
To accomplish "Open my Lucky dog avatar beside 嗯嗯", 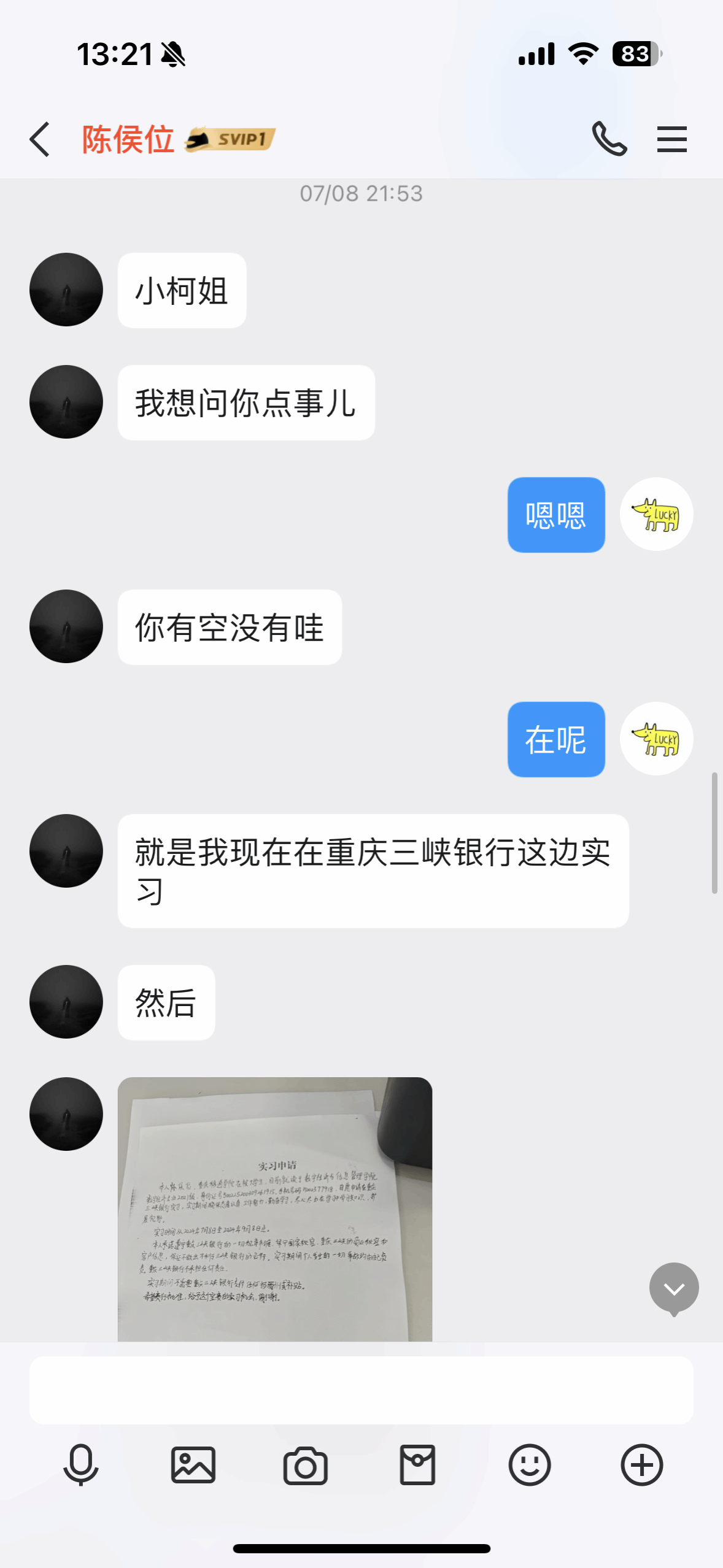I will pyautogui.click(x=656, y=514).
